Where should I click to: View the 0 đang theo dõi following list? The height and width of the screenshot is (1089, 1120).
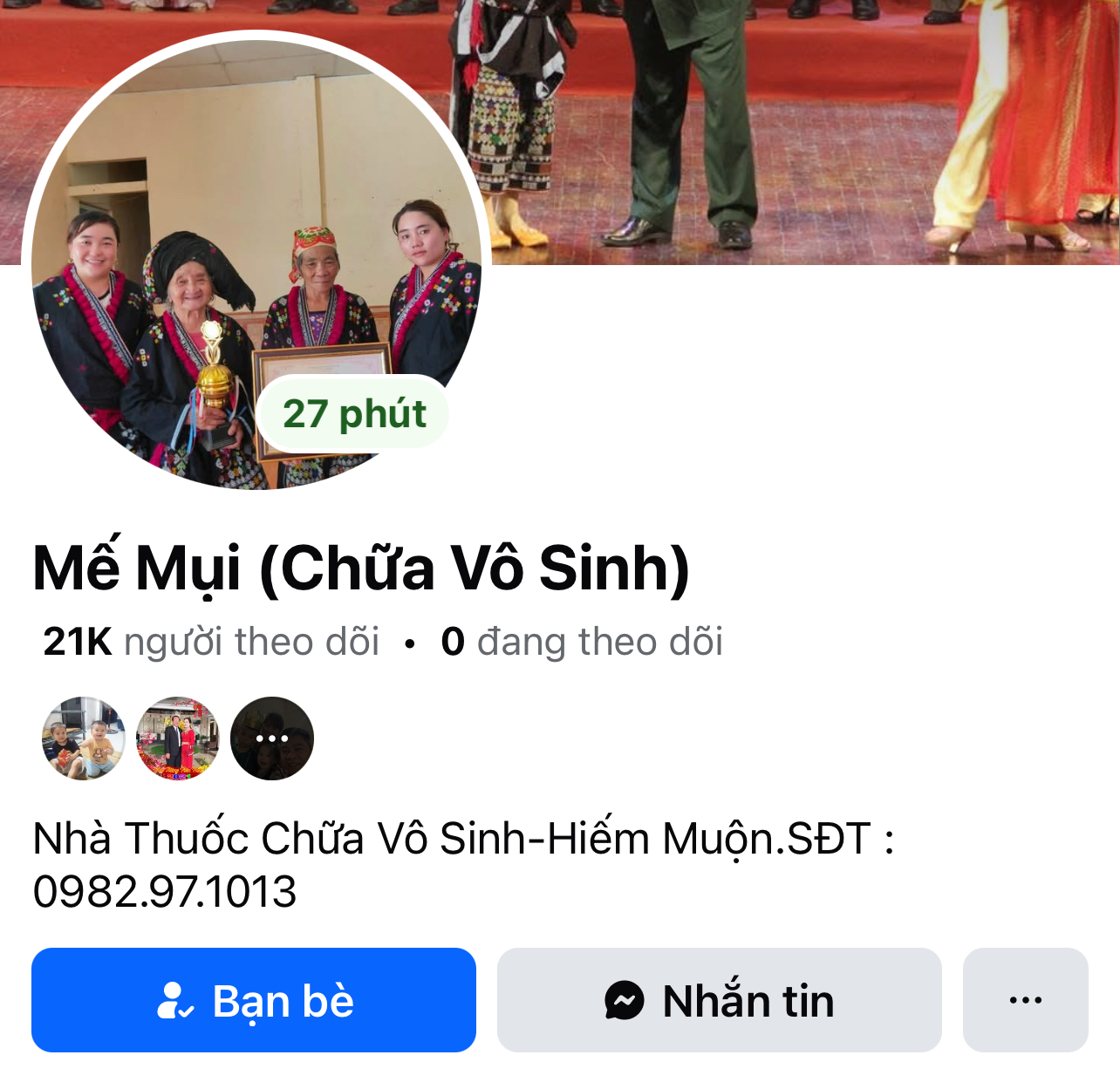tap(582, 642)
